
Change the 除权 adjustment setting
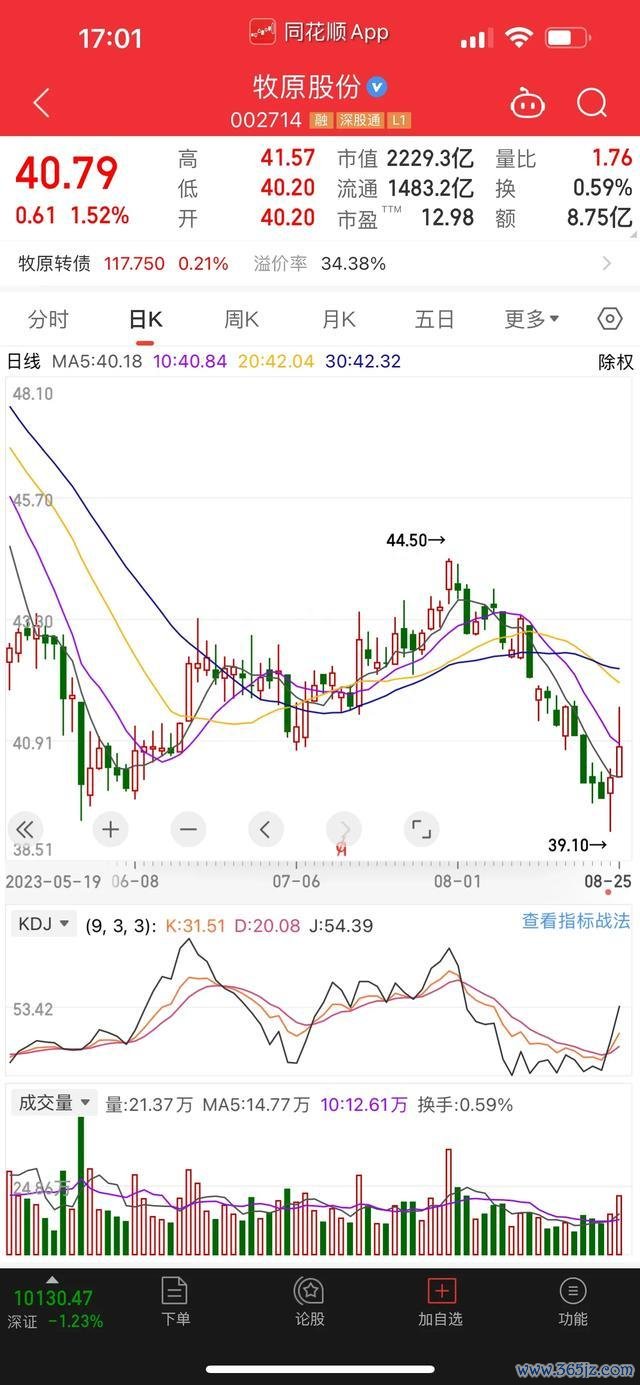(x=615, y=362)
